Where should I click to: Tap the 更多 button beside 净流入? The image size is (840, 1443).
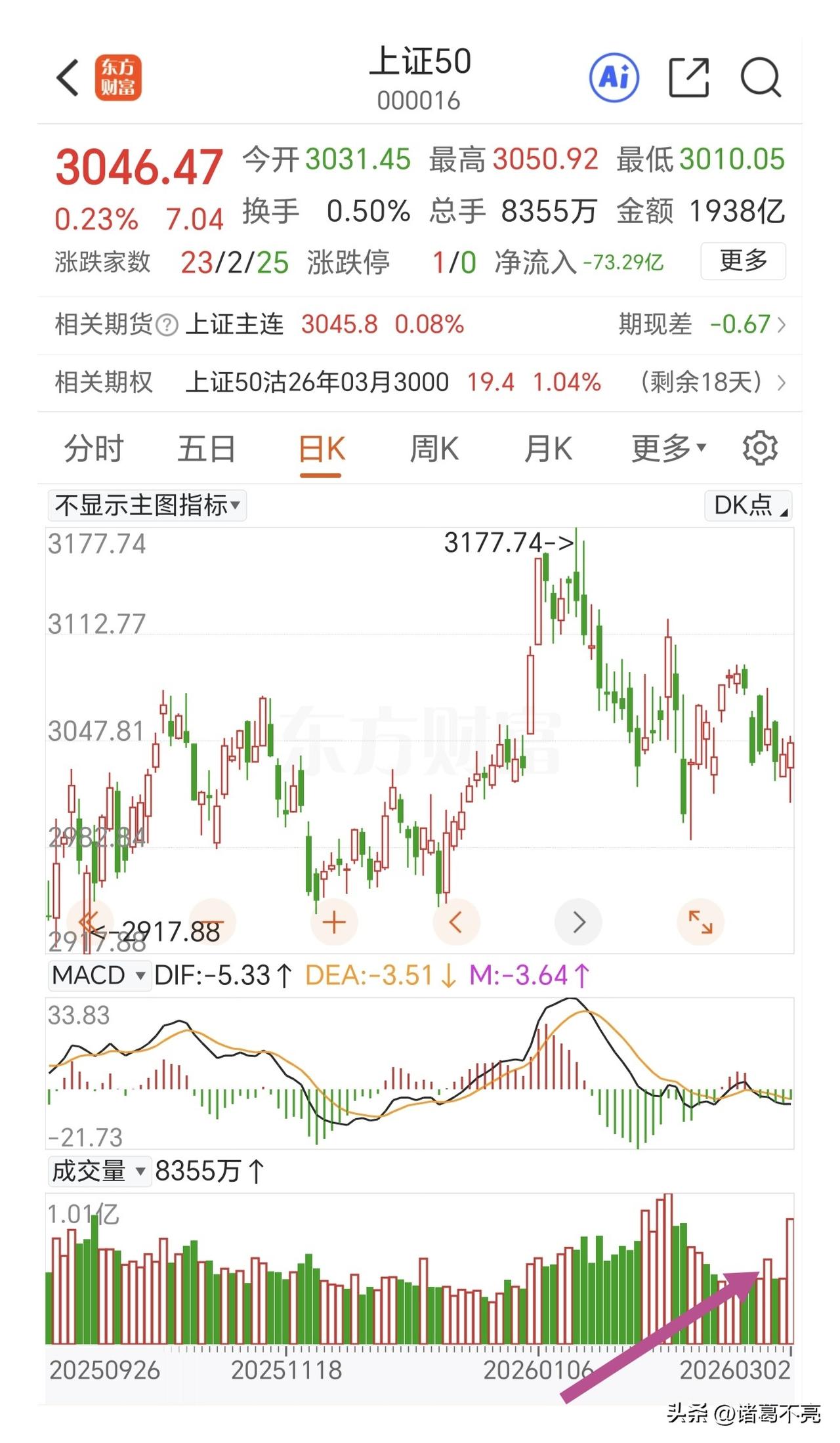tap(743, 261)
